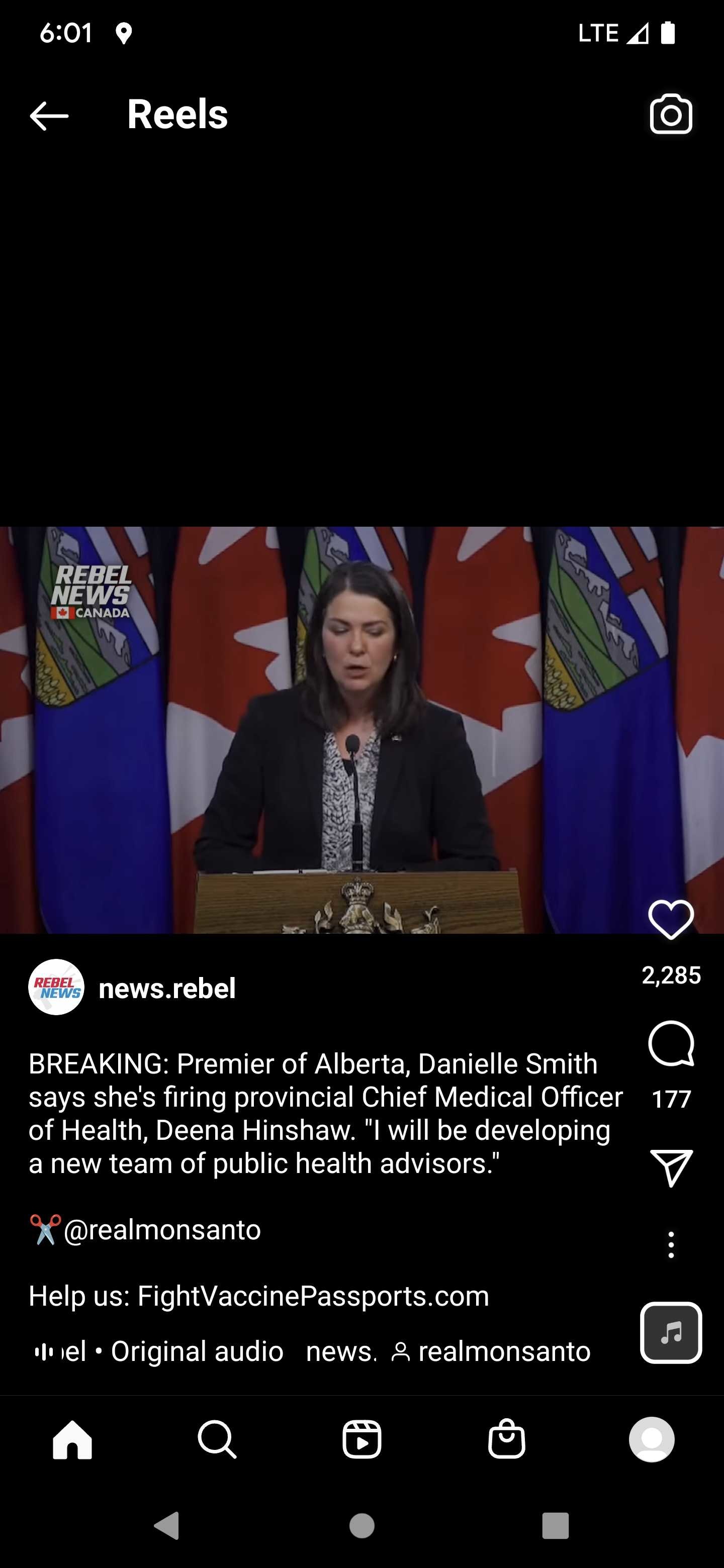Open the camera to create a reel
The image size is (724, 1568).
coord(670,115)
